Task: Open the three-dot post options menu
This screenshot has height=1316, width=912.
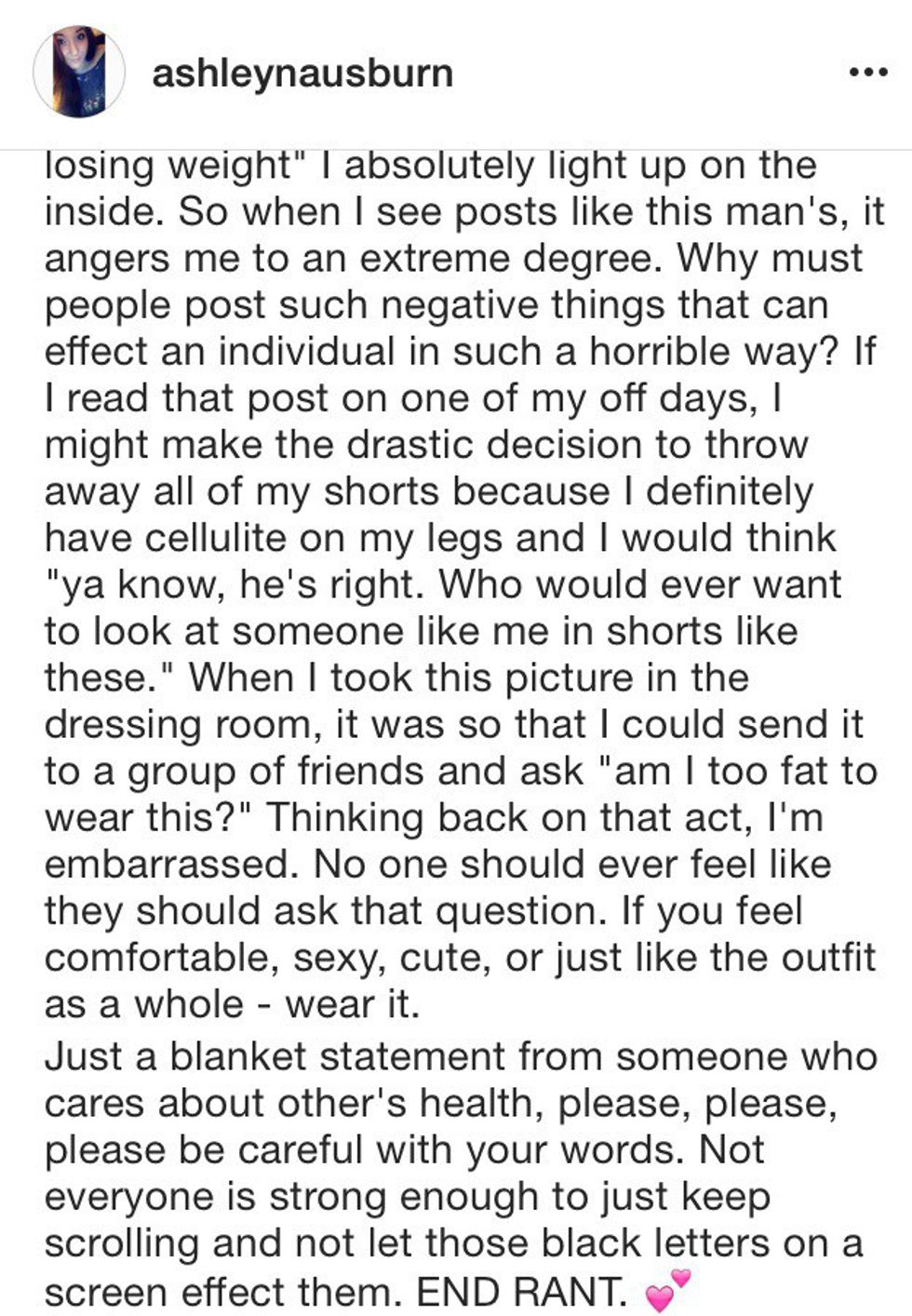Action: tap(867, 73)
